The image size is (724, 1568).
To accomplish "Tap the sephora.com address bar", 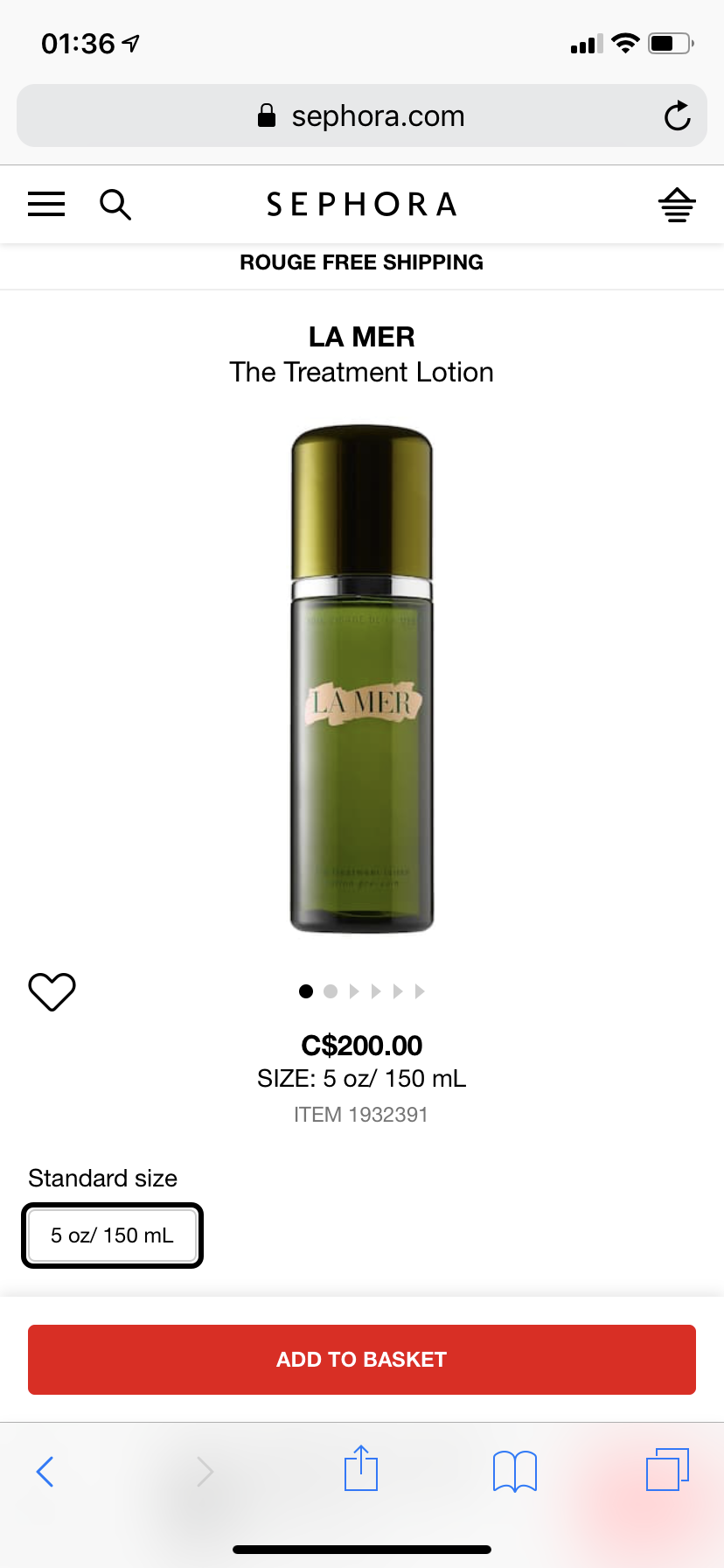I will pos(362,116).
